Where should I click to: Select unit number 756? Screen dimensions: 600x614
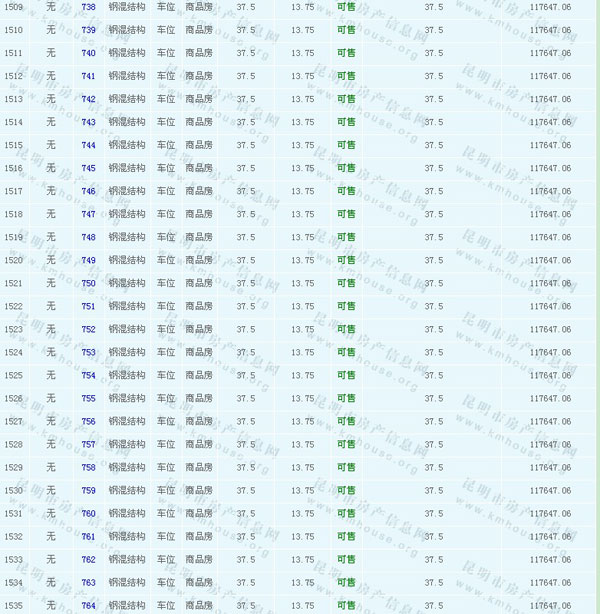tap(89, 421)
